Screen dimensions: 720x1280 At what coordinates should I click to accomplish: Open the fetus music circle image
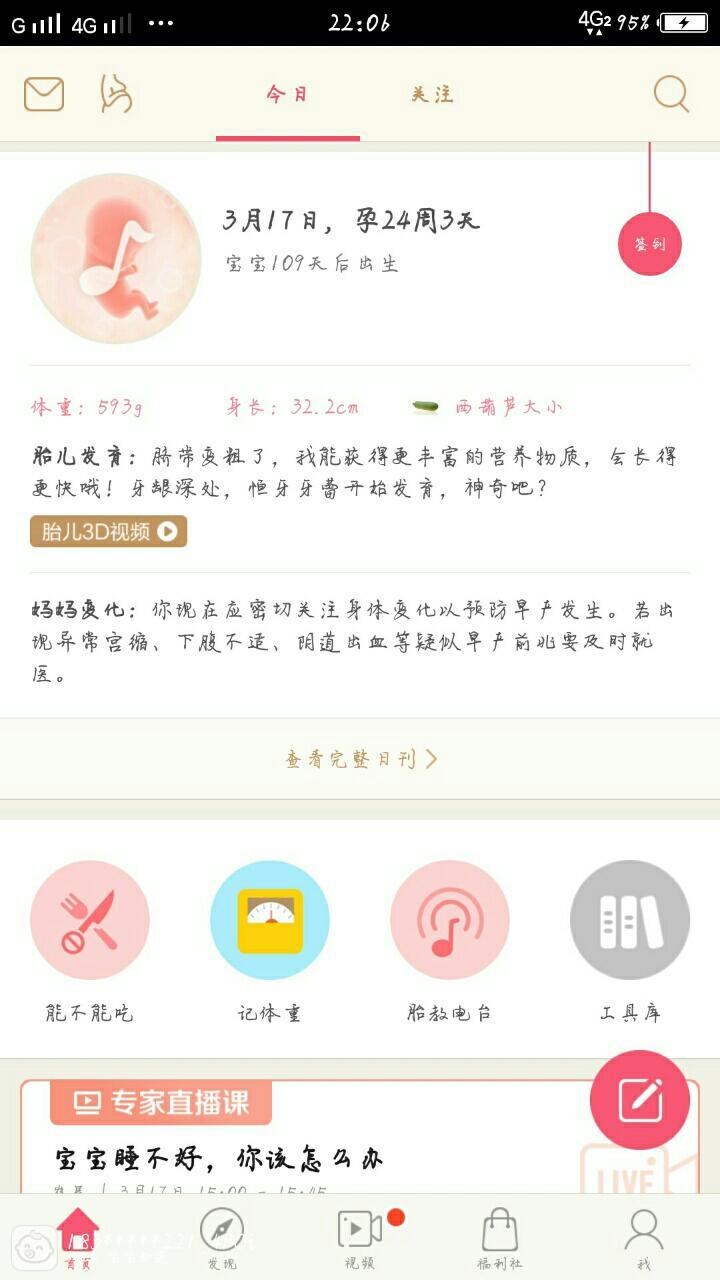116,258
